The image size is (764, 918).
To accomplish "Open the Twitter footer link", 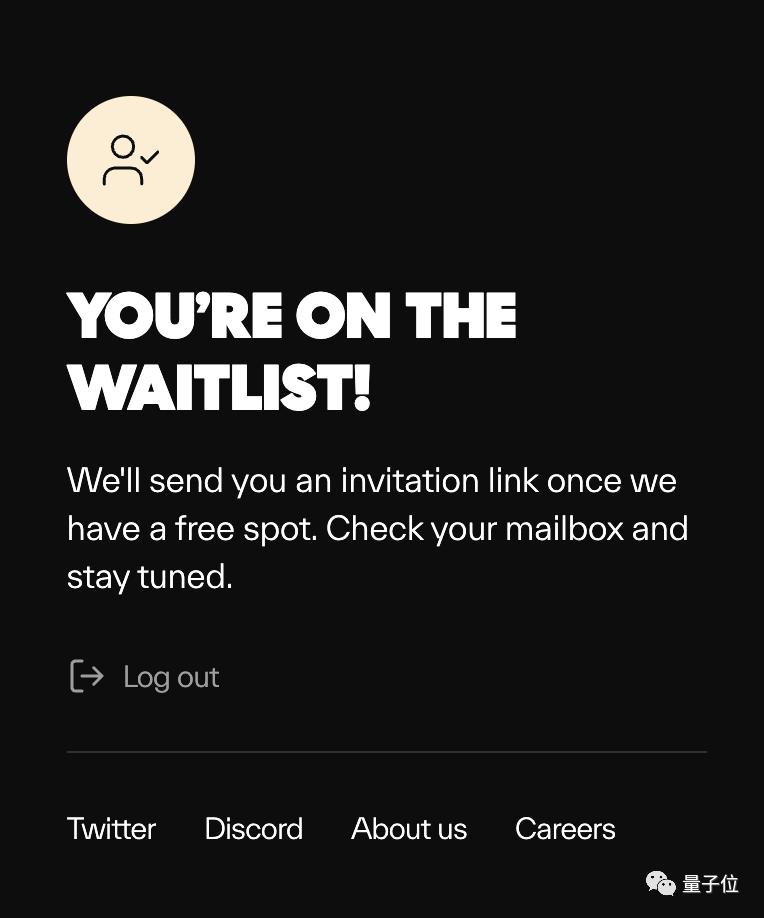I will (111, 829).
